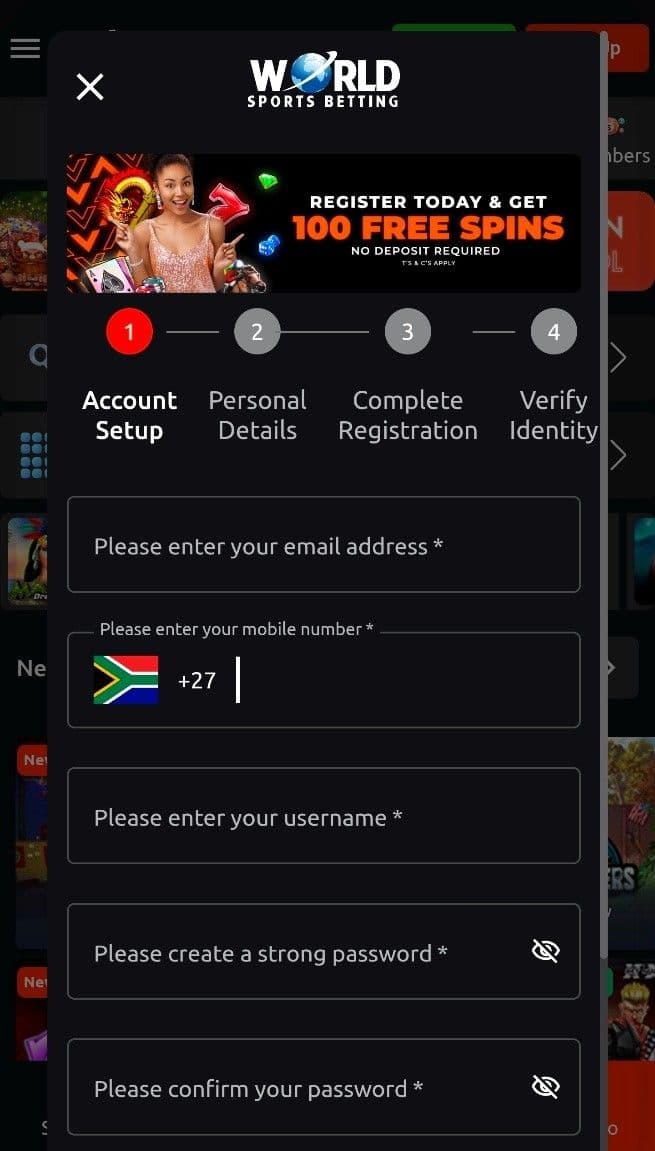Open the South Africa country code picker

(x=126, y=680)
